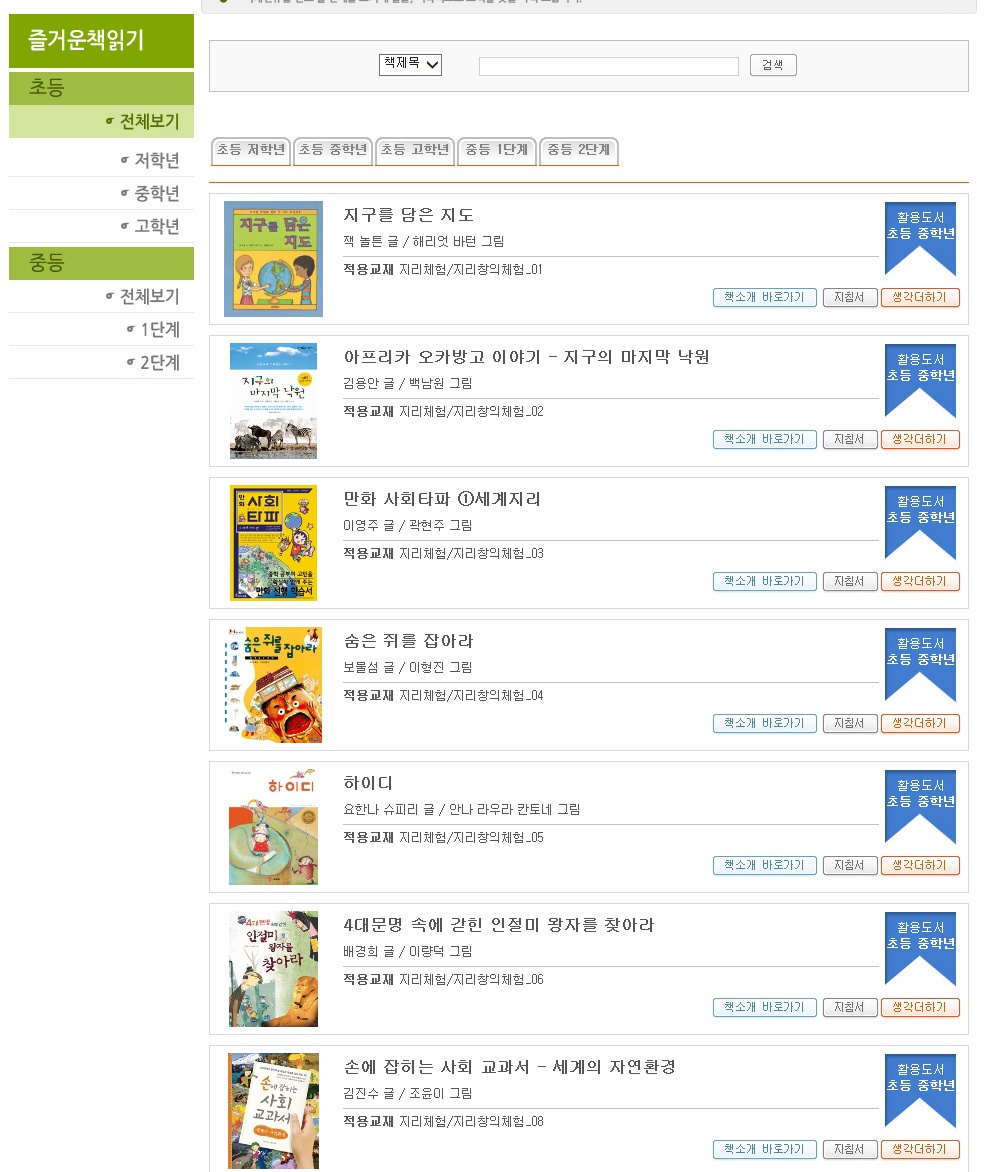The width and height of the screenshot is (1004, 1172).
Task: Switch to the 초등 저학년 tab
Action: tap(250, 151)
